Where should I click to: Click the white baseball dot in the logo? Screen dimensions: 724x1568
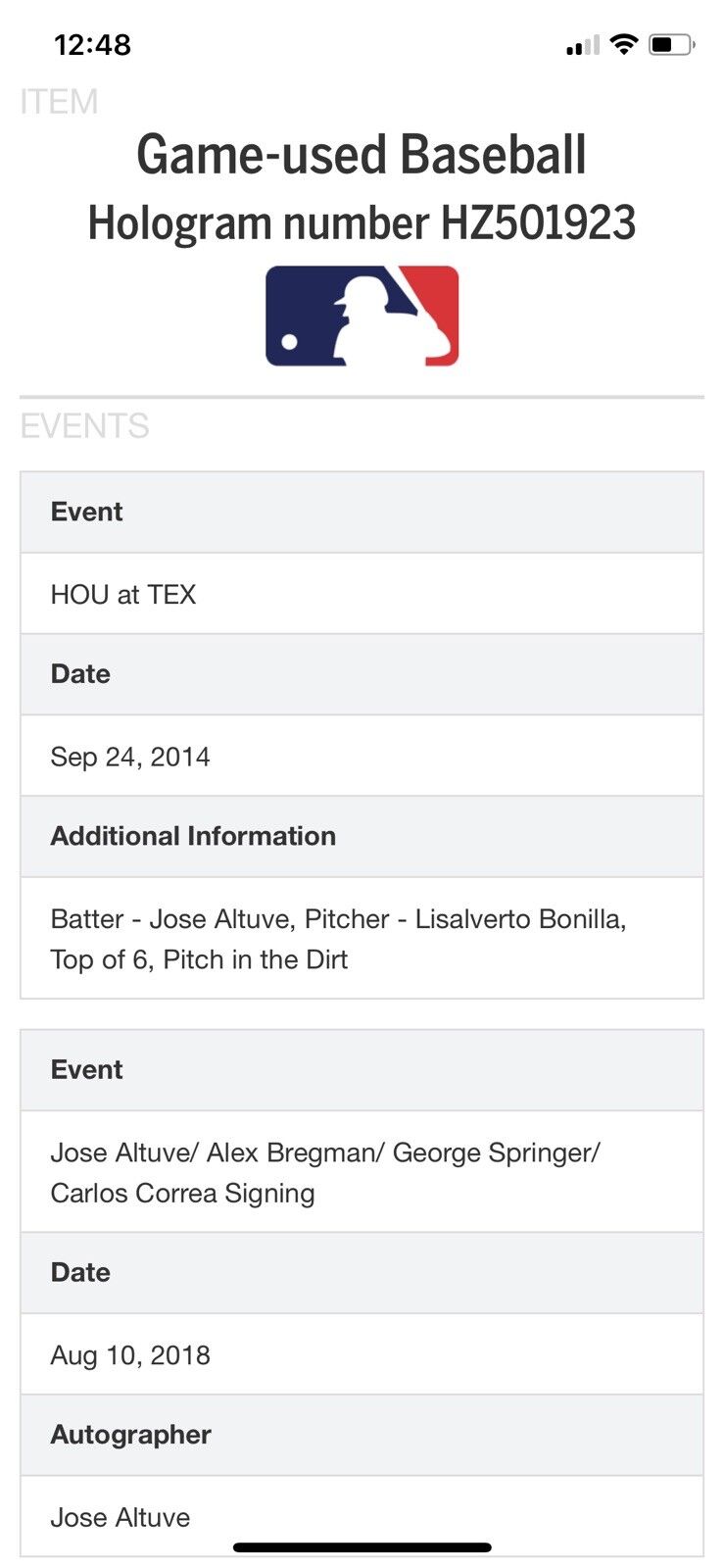(287, 340)
